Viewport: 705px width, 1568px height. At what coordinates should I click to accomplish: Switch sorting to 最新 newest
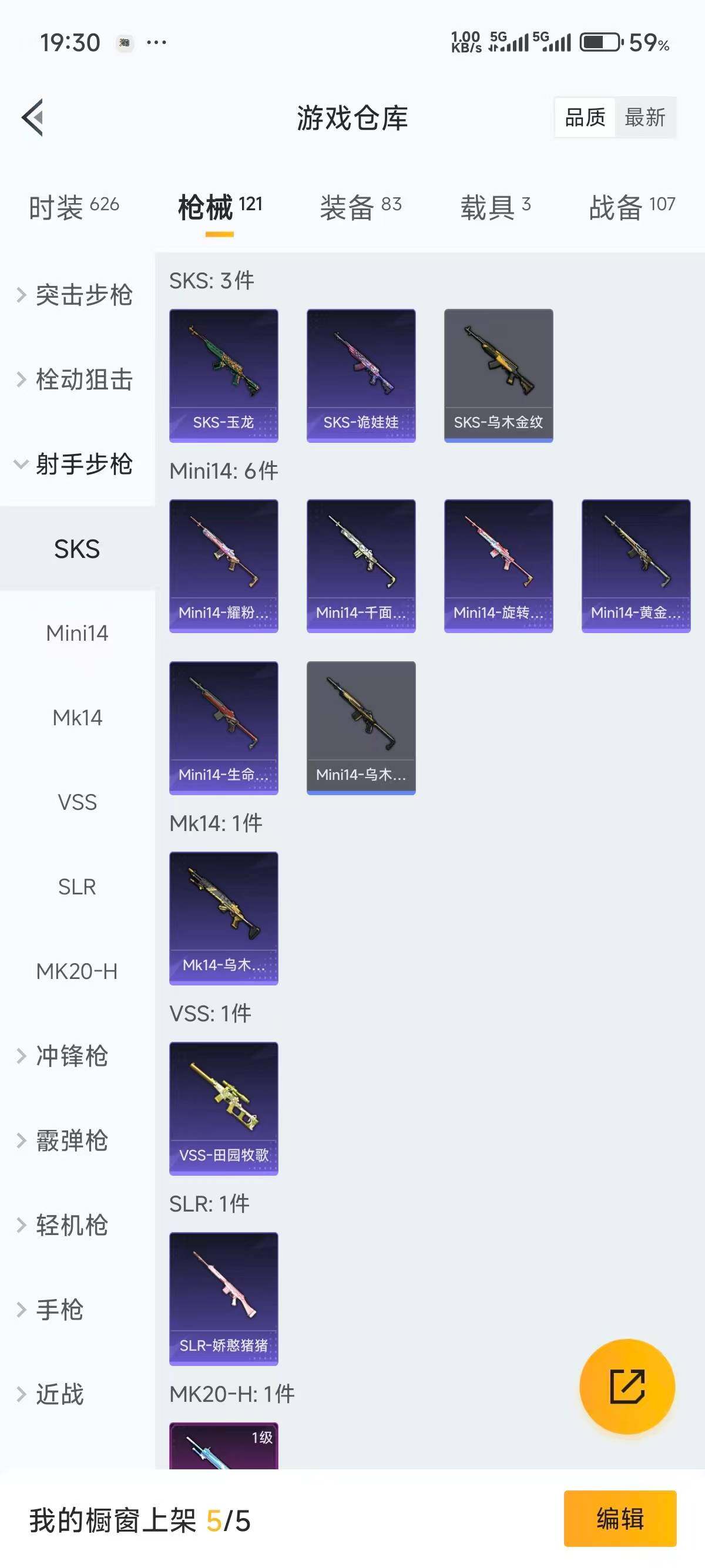(x=647, y=117)
